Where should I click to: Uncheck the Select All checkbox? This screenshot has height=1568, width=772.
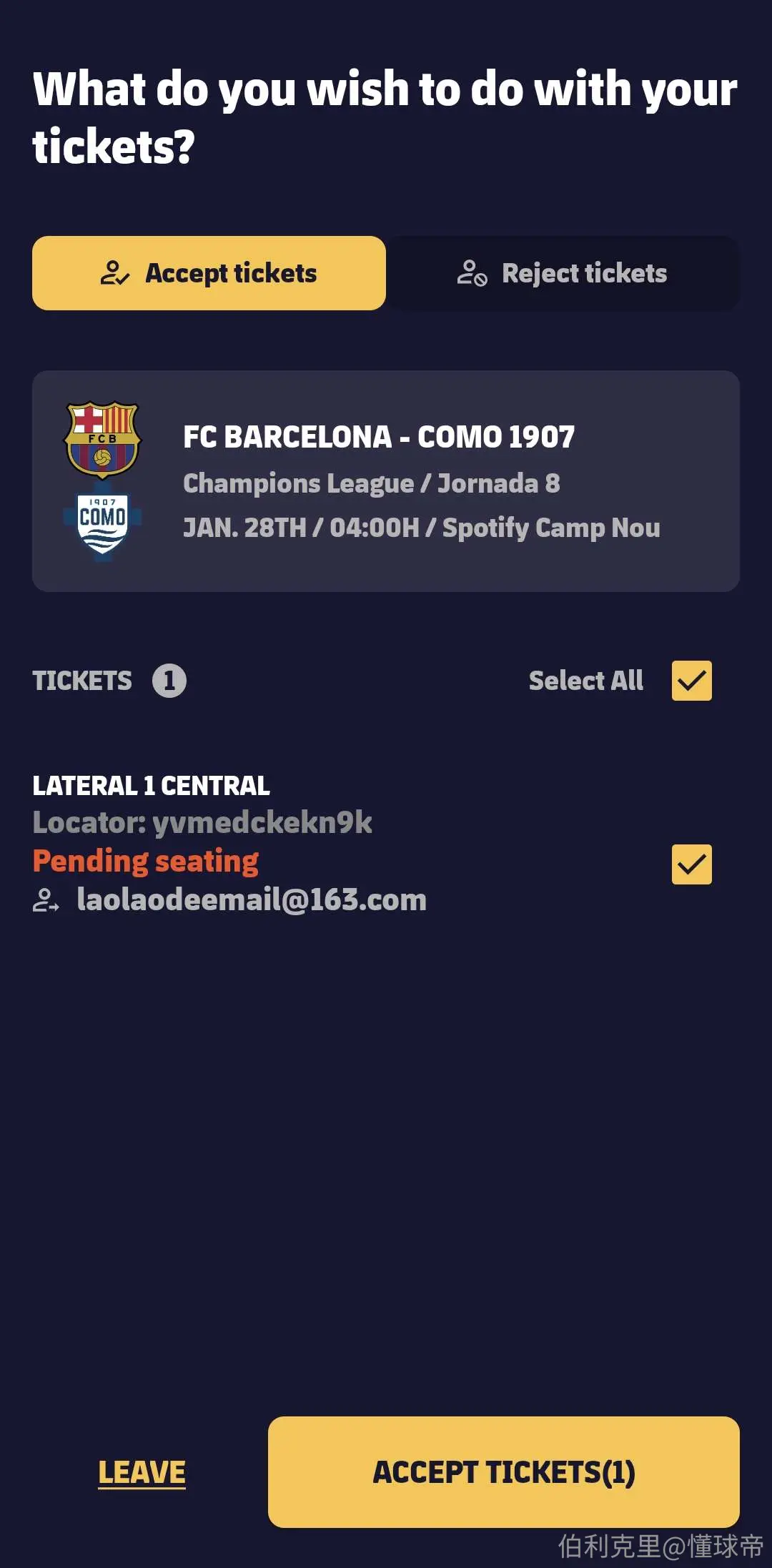point(691,681)
